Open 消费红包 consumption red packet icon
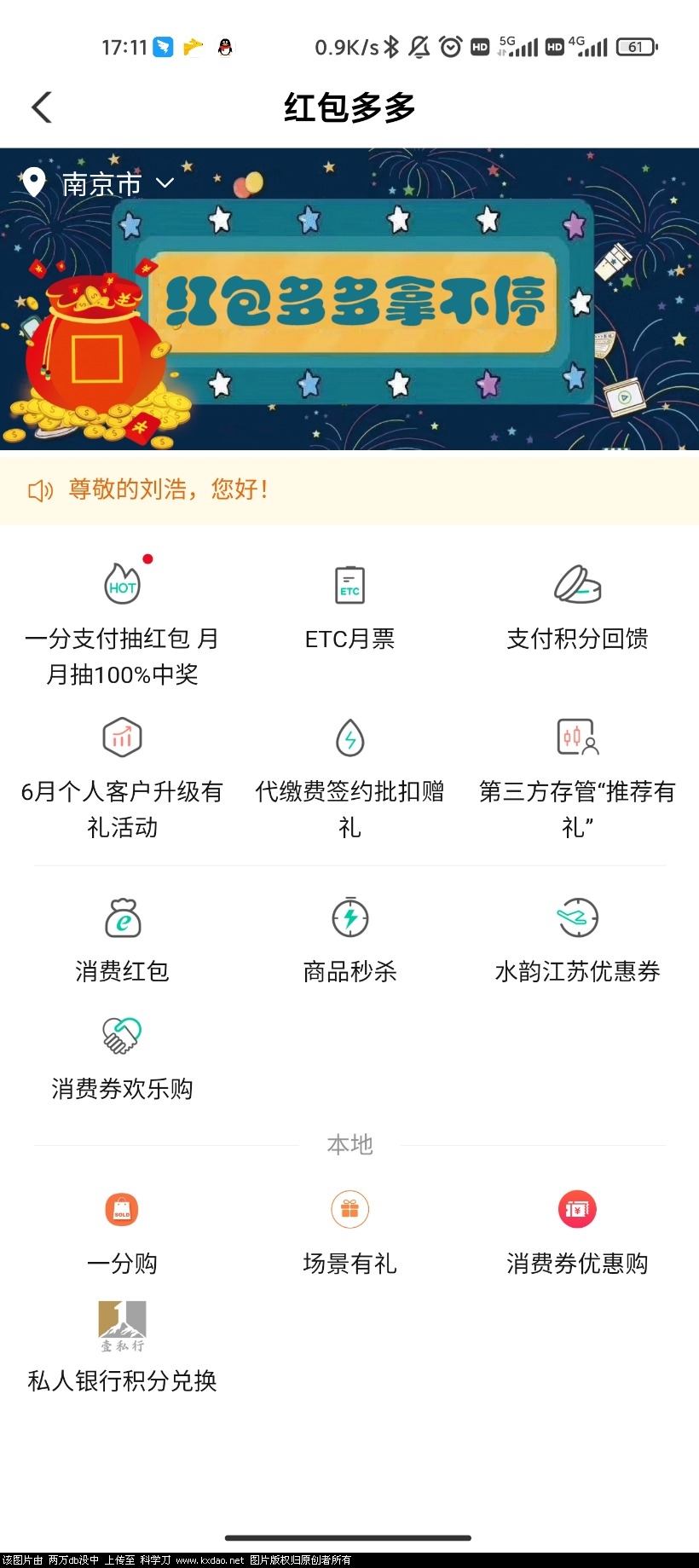The height and width of the screenshot is (1568, 699). 122,917
